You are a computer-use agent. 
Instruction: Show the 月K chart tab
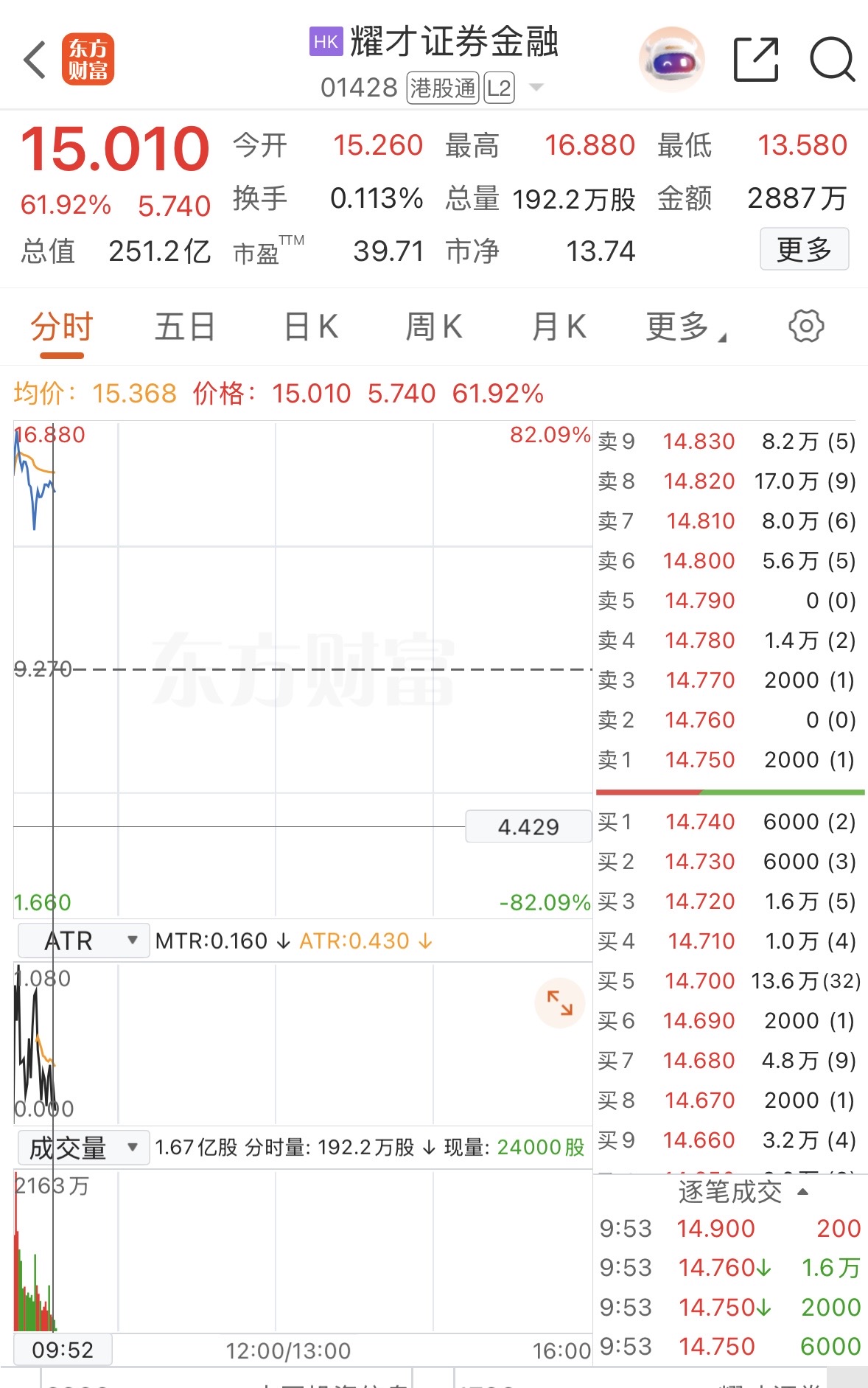[559, 327]
